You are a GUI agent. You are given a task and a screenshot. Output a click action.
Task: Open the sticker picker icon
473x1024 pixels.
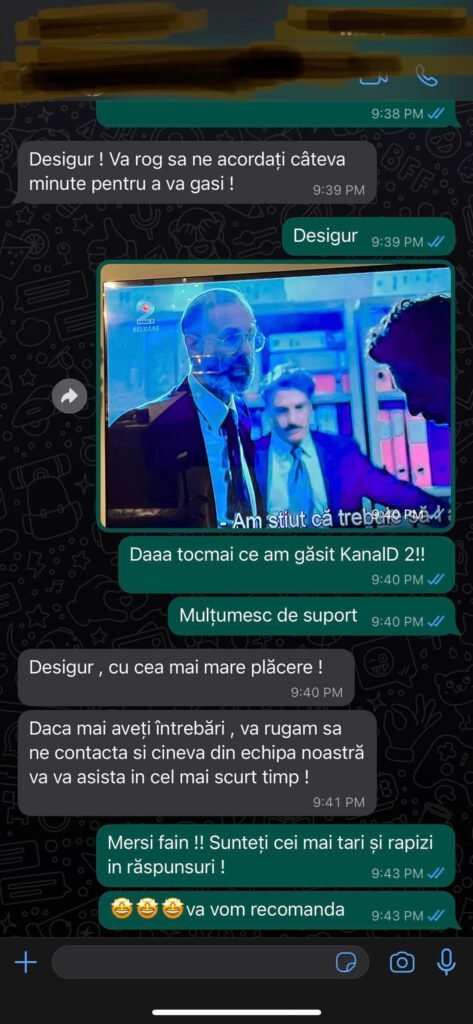pyautogui.click(x=346, y=962)
